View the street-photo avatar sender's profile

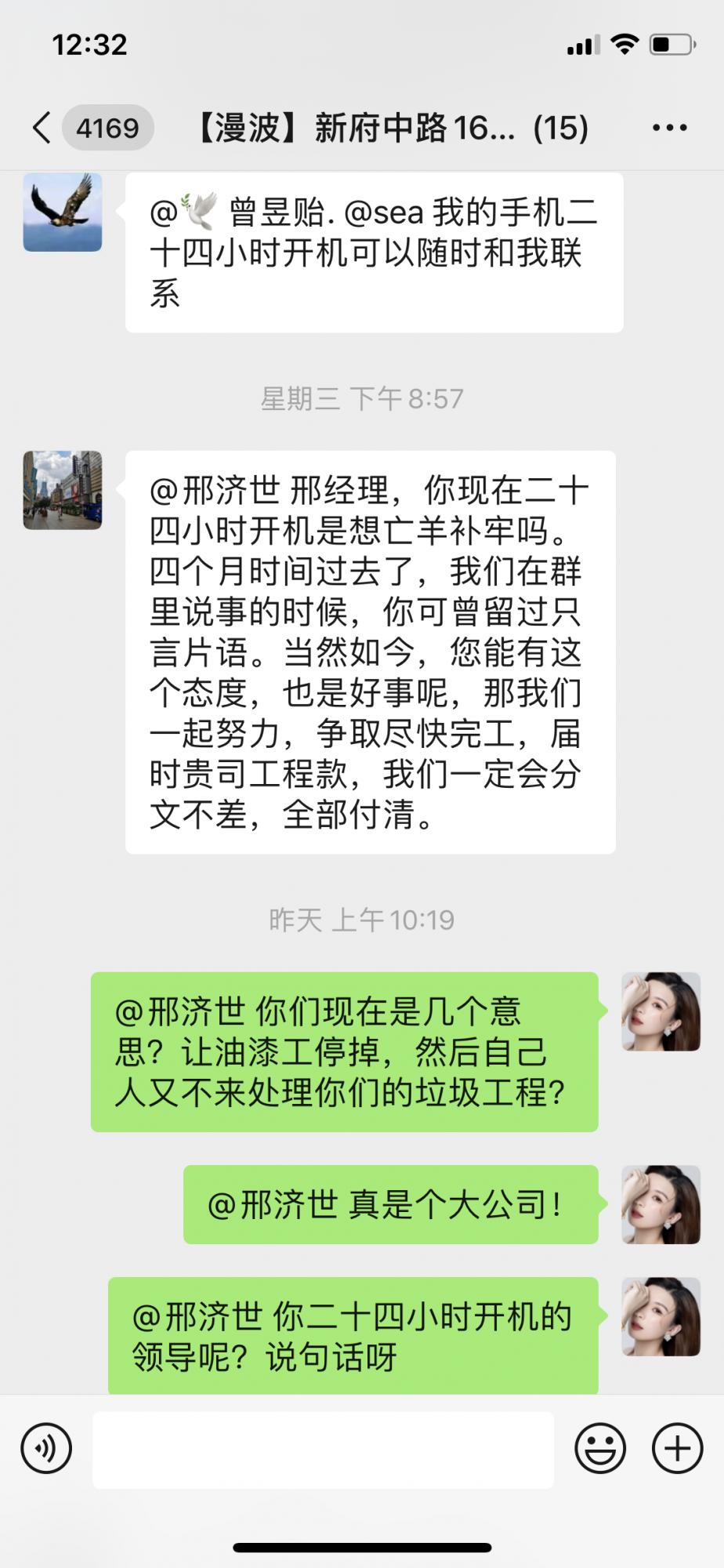pyautogui.click(x=63, y=490)
